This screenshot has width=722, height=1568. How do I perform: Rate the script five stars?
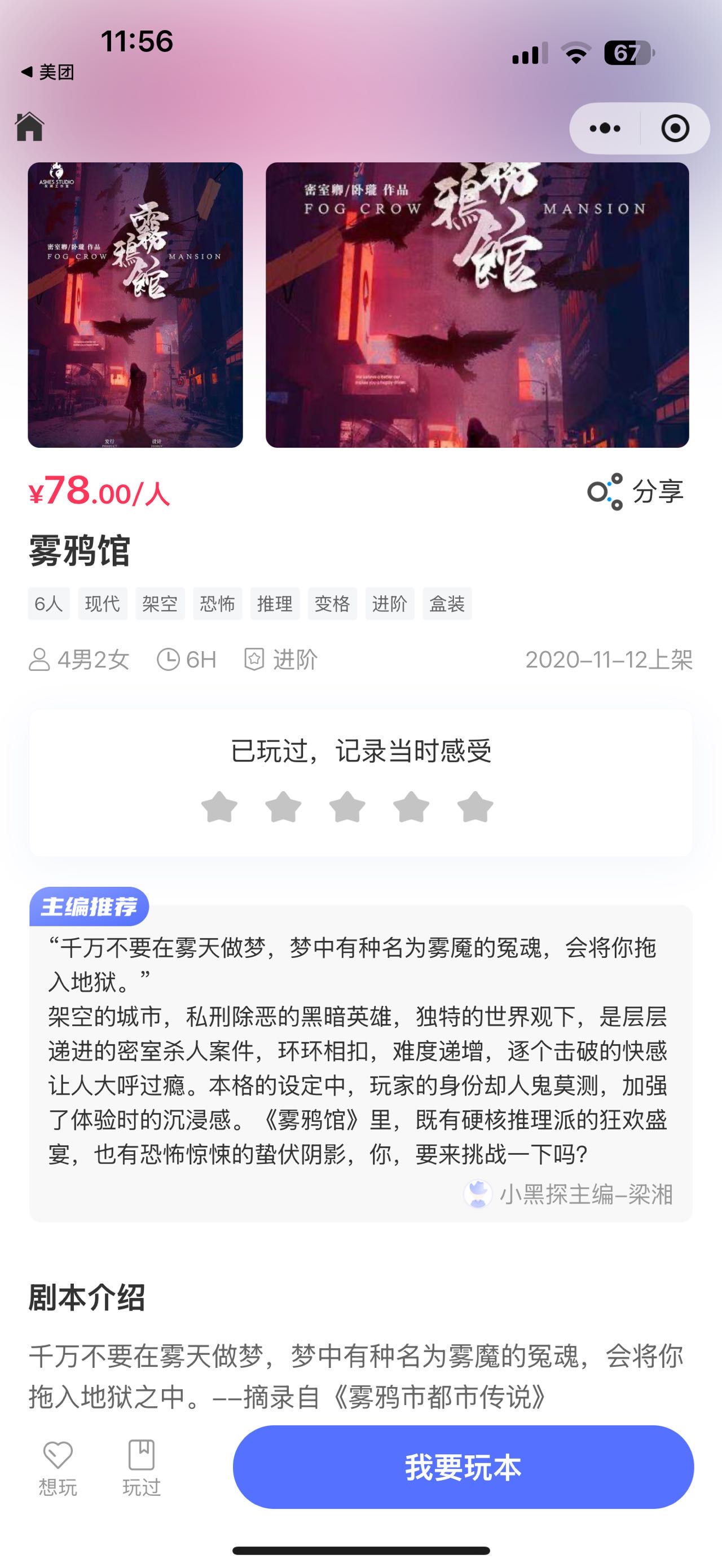coord(475,807)
